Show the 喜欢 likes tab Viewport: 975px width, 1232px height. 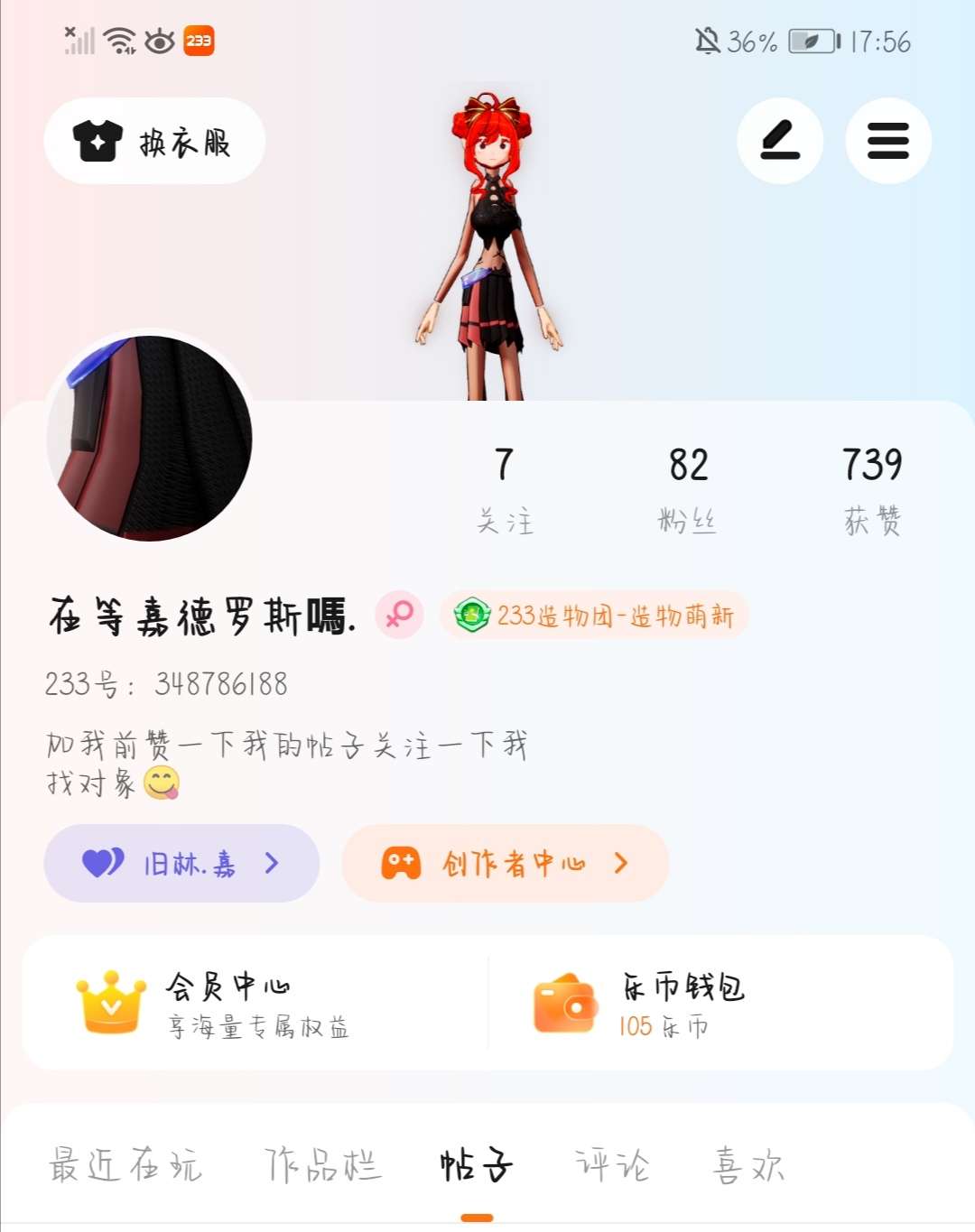tap(748, 1165)
